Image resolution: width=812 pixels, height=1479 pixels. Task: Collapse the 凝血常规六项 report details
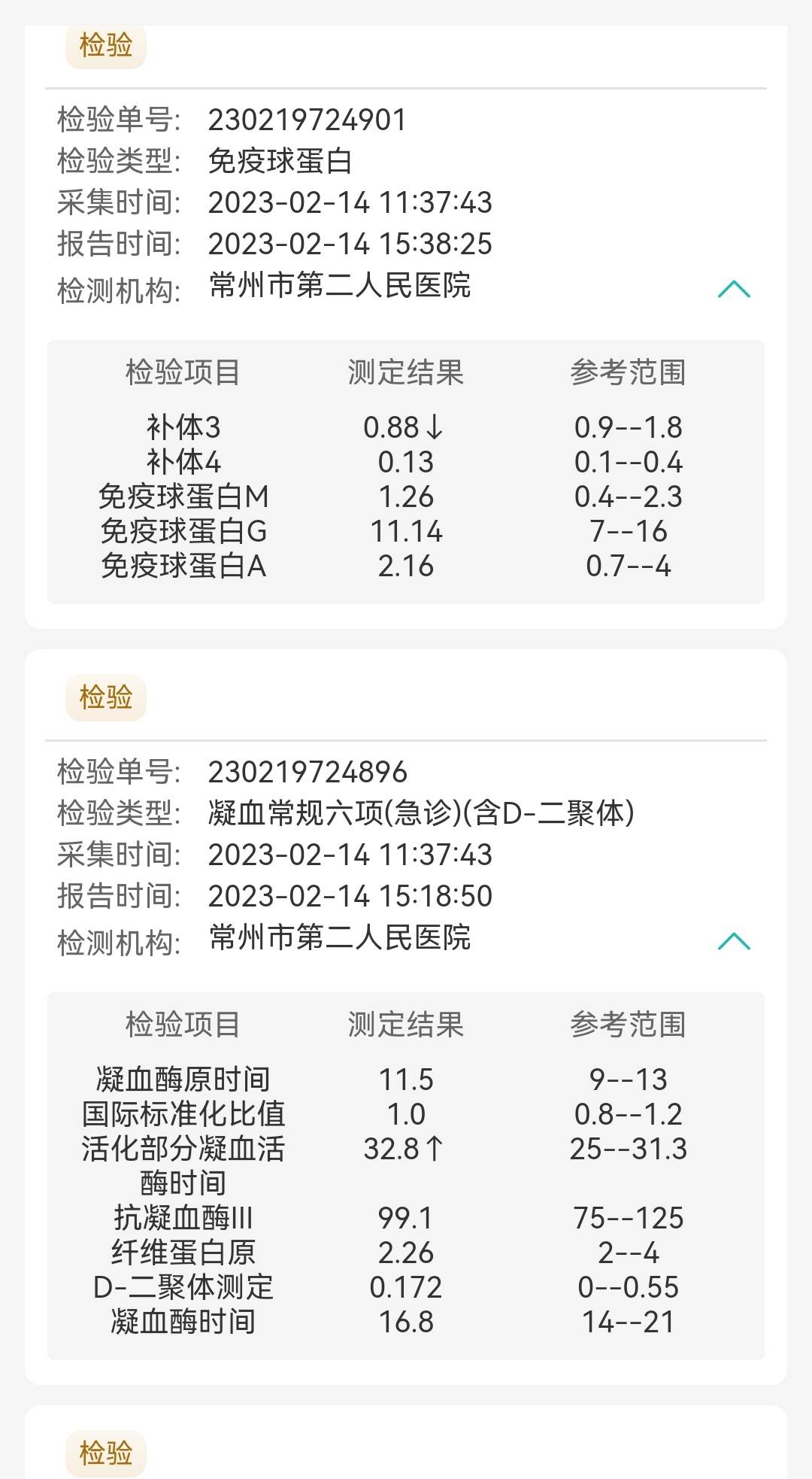(734, 940)
